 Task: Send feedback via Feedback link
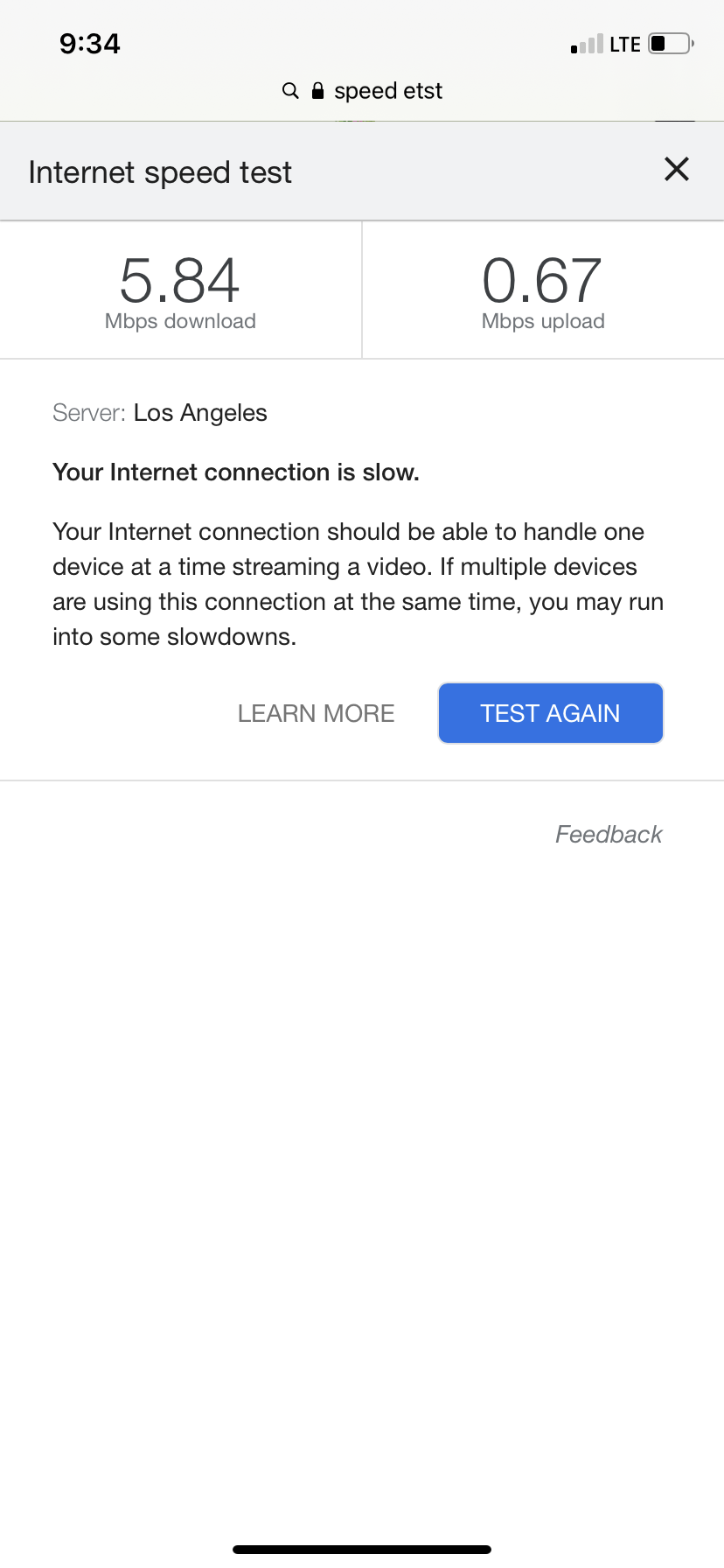[x=609, y=834]
